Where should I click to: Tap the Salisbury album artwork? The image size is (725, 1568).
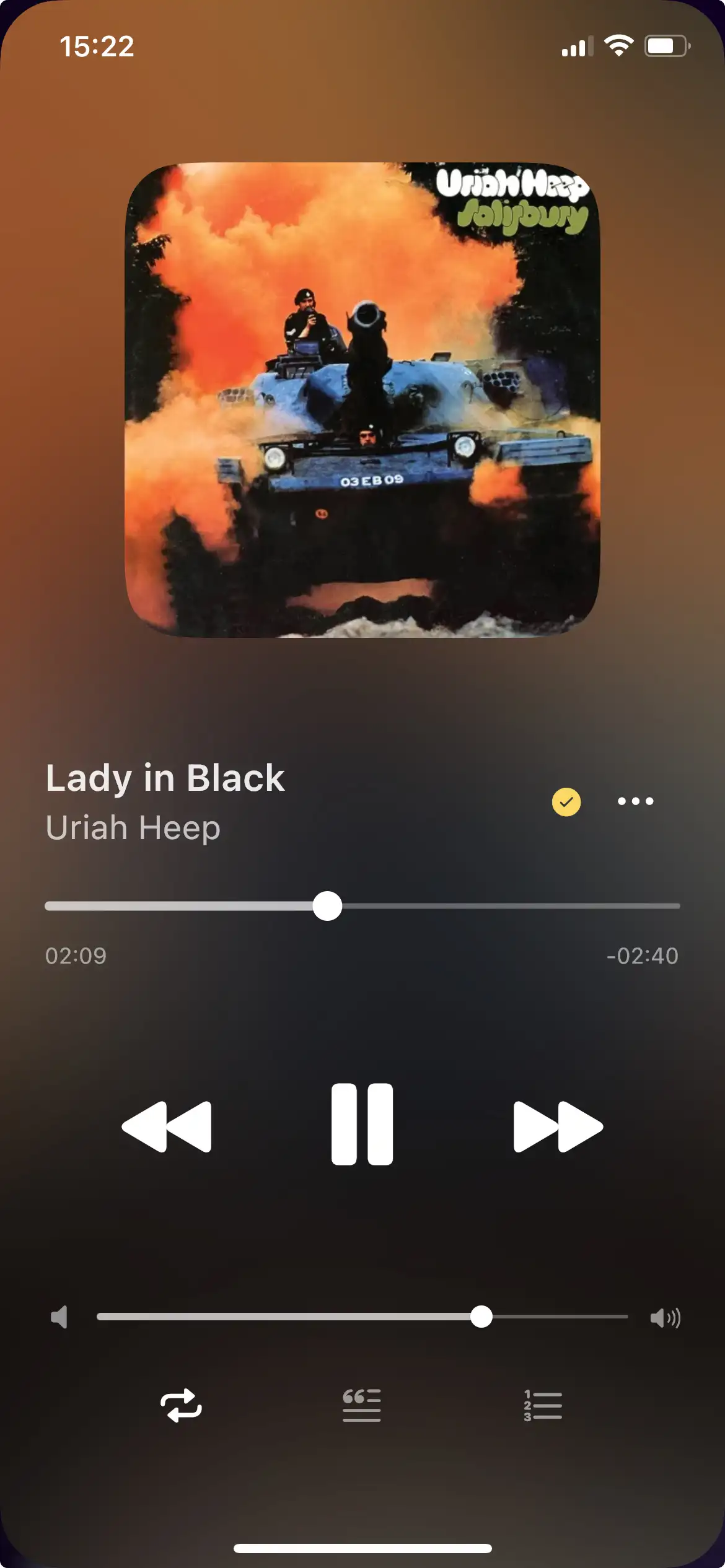pos(362,399)
